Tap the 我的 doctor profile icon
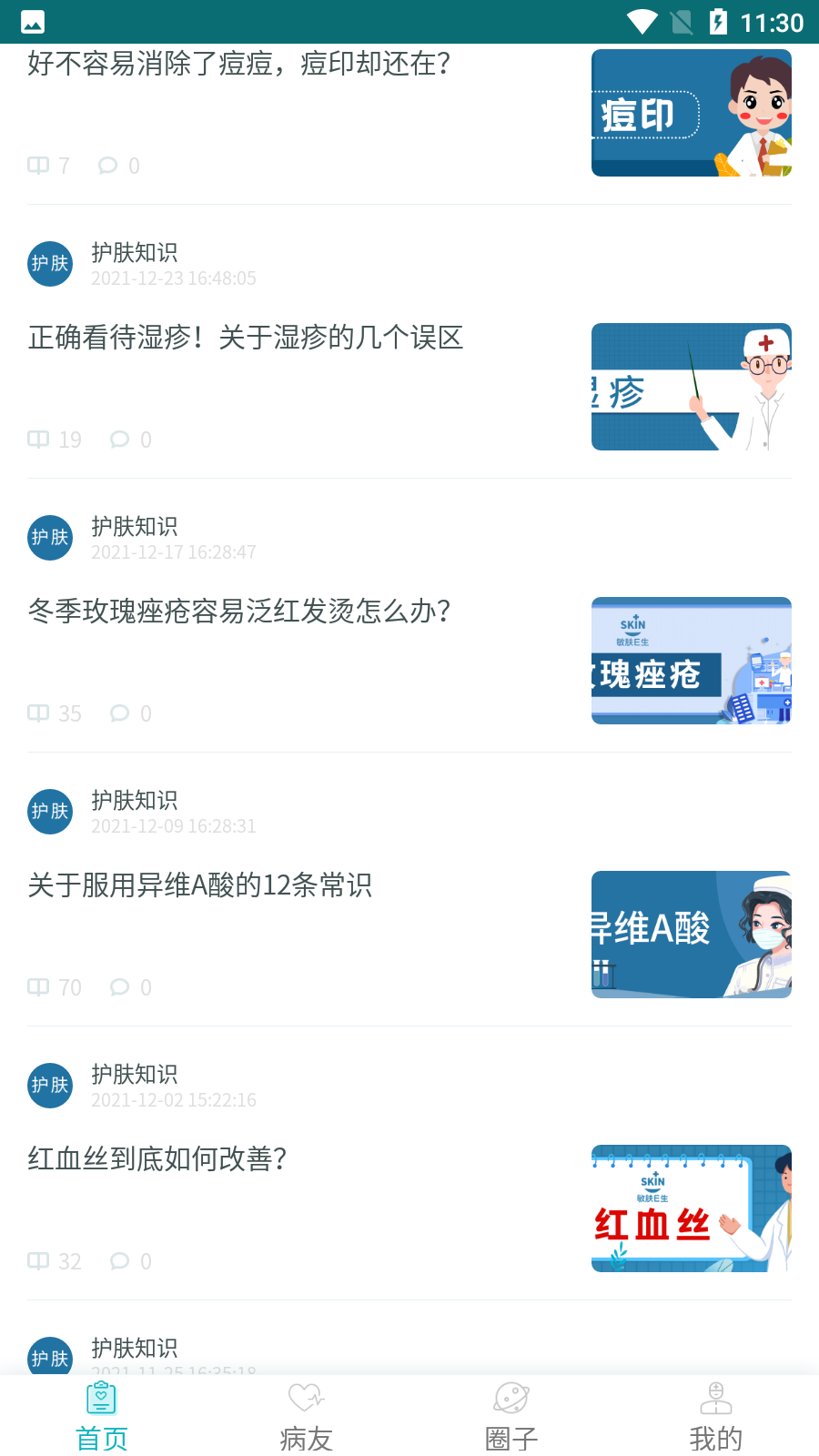This screenshot has width=819, height=1456. [715, 1399]
